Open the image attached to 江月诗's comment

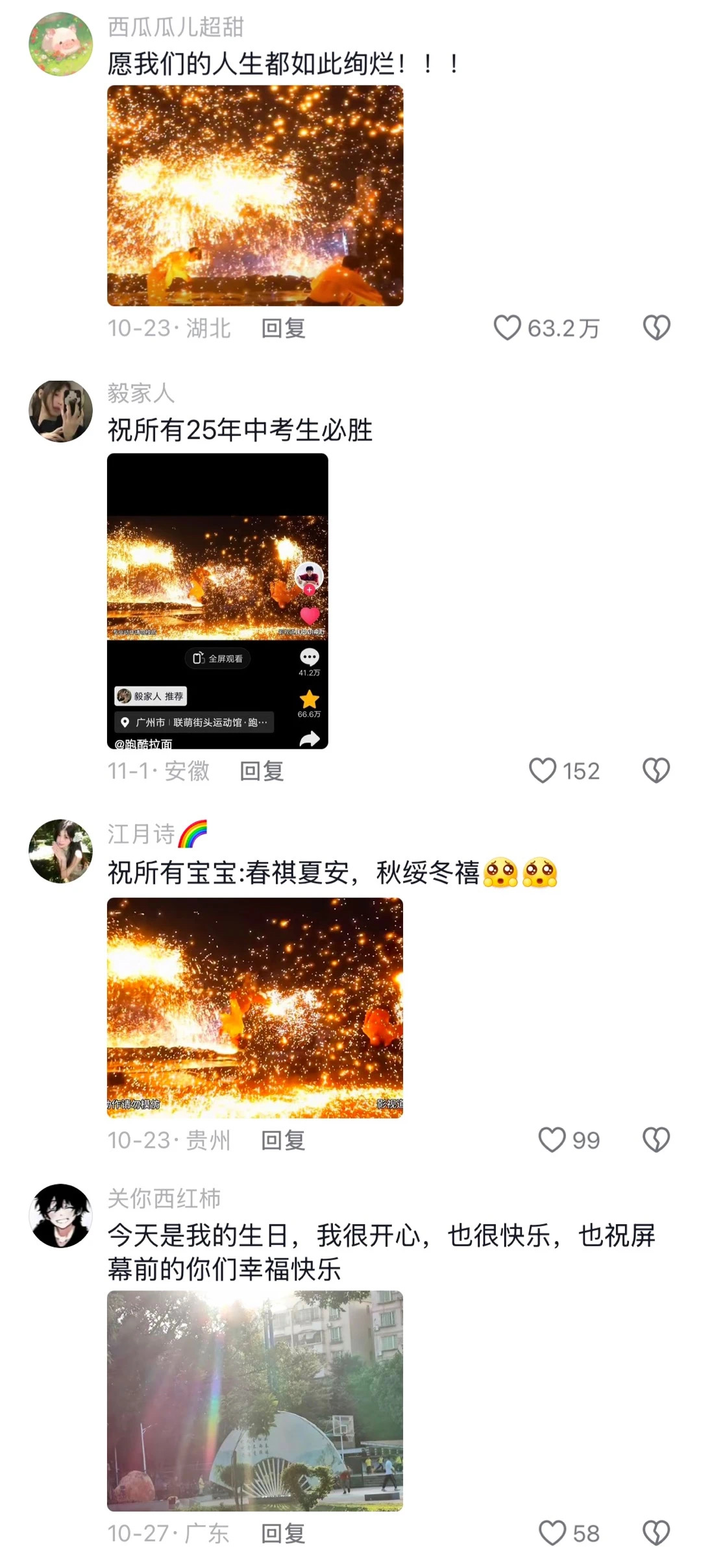[255, 1007]
